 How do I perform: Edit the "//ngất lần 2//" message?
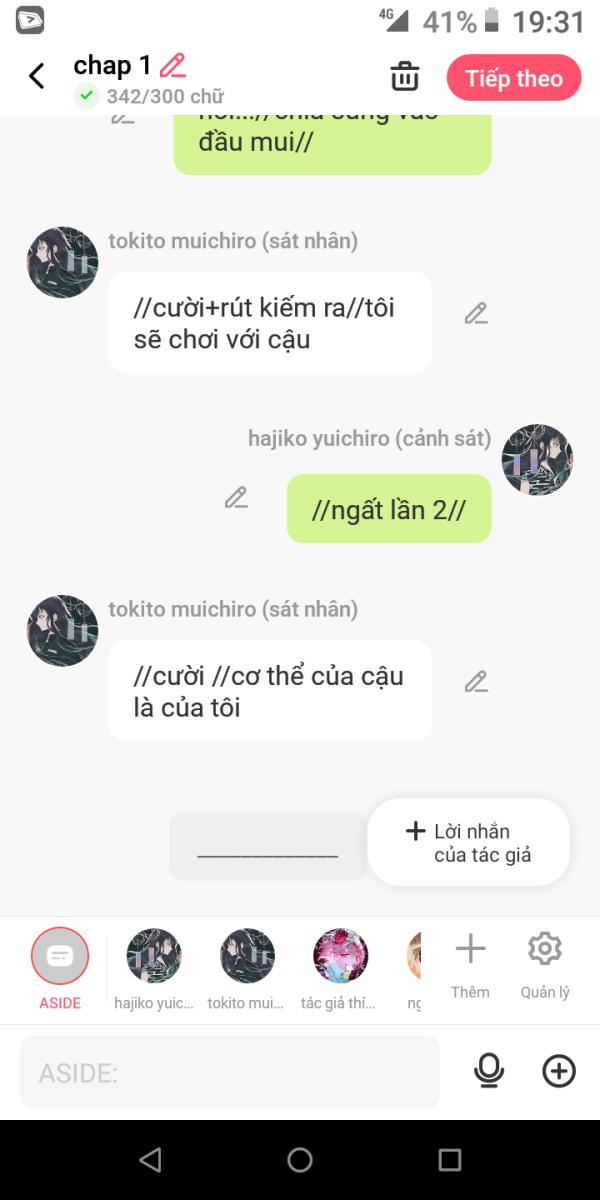pos(236,497)
